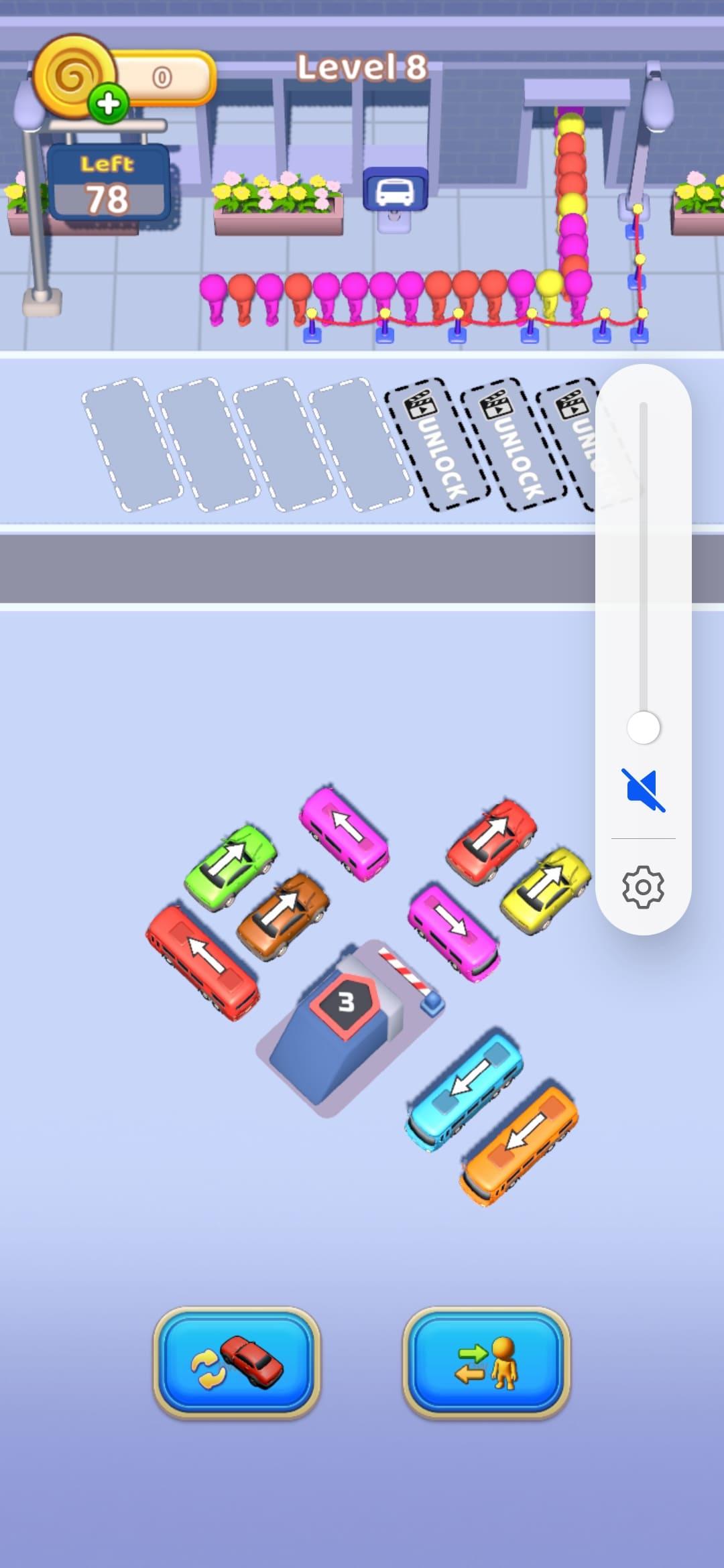Tap the green plus to add coins
This screenshot has width=724, height=1568.
click(x=108, y=104)
